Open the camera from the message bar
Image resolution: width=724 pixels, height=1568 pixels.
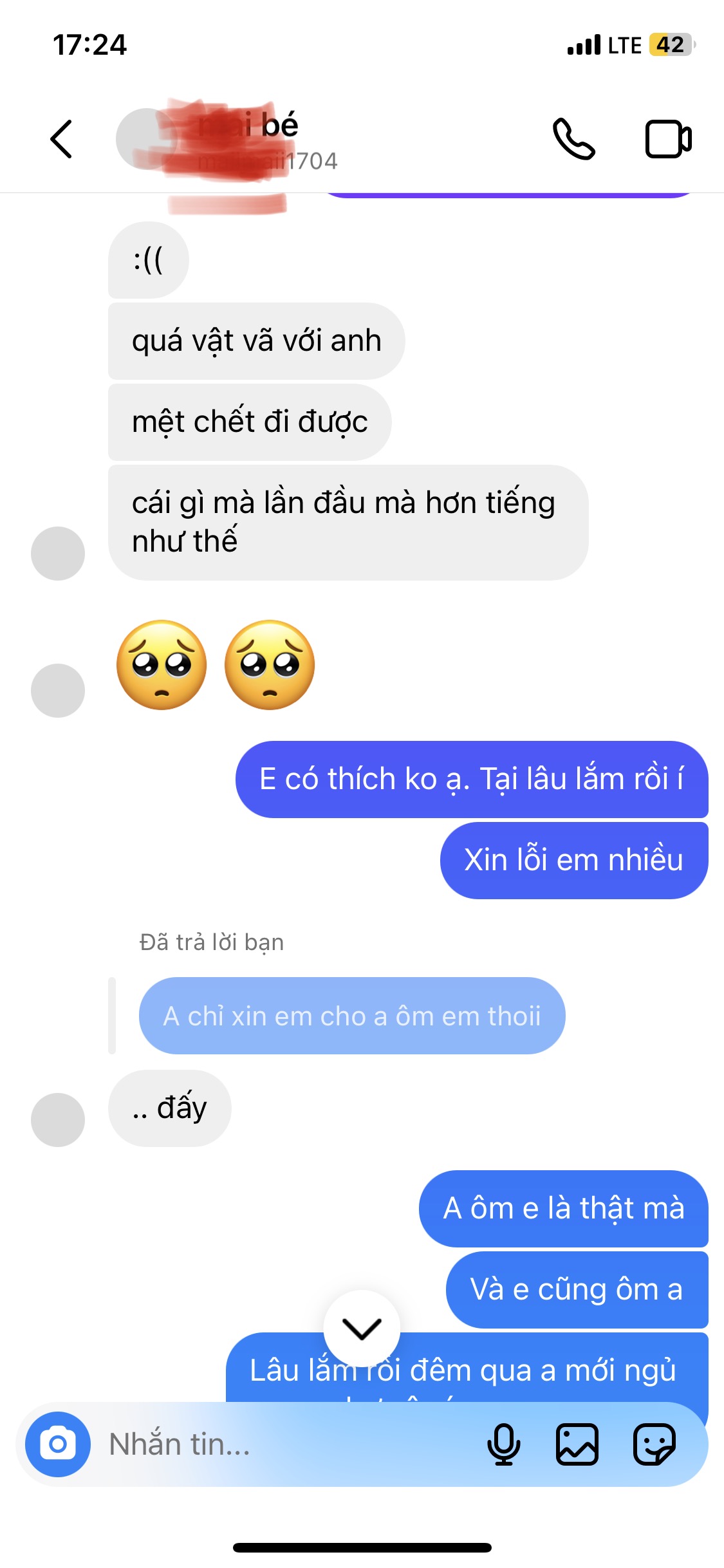coord(58,1444)
